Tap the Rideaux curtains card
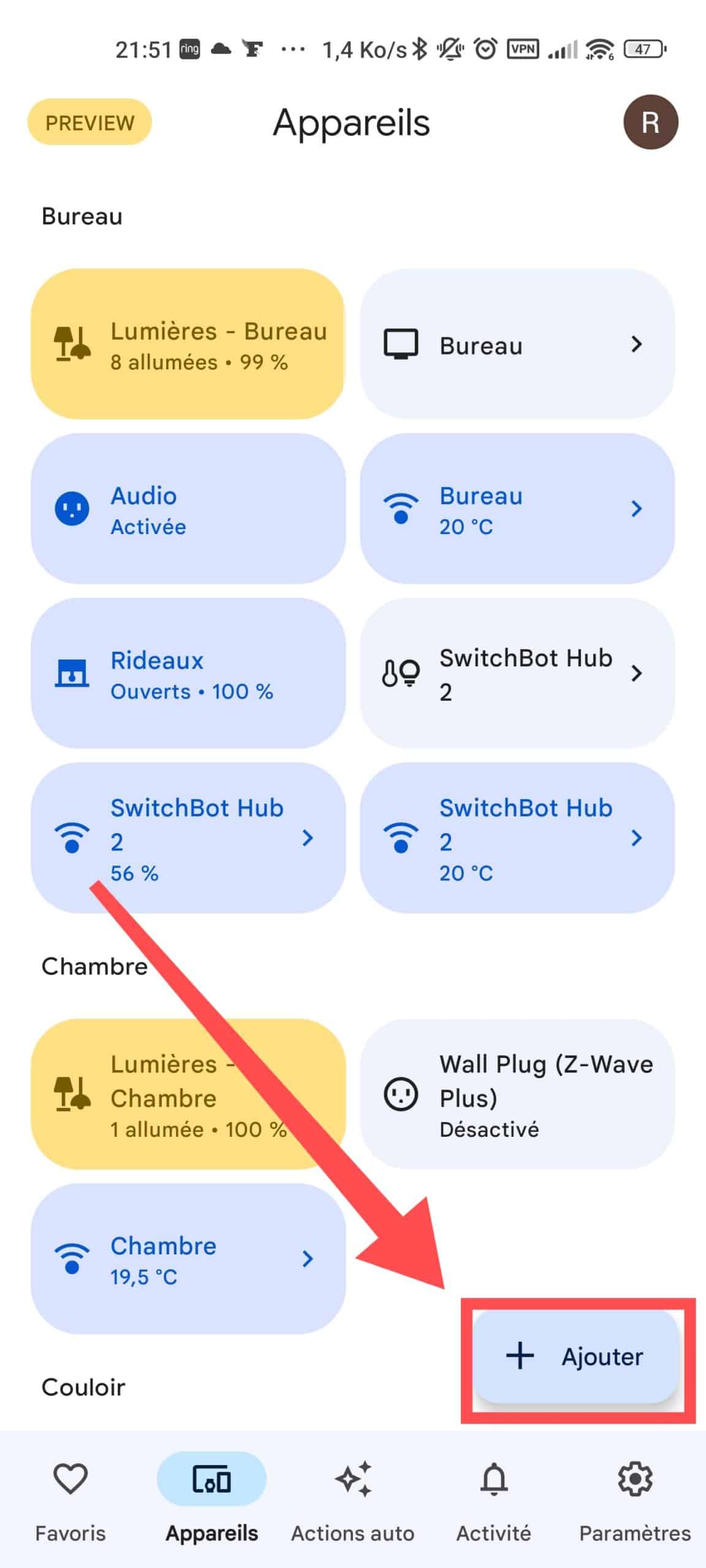 188,673
